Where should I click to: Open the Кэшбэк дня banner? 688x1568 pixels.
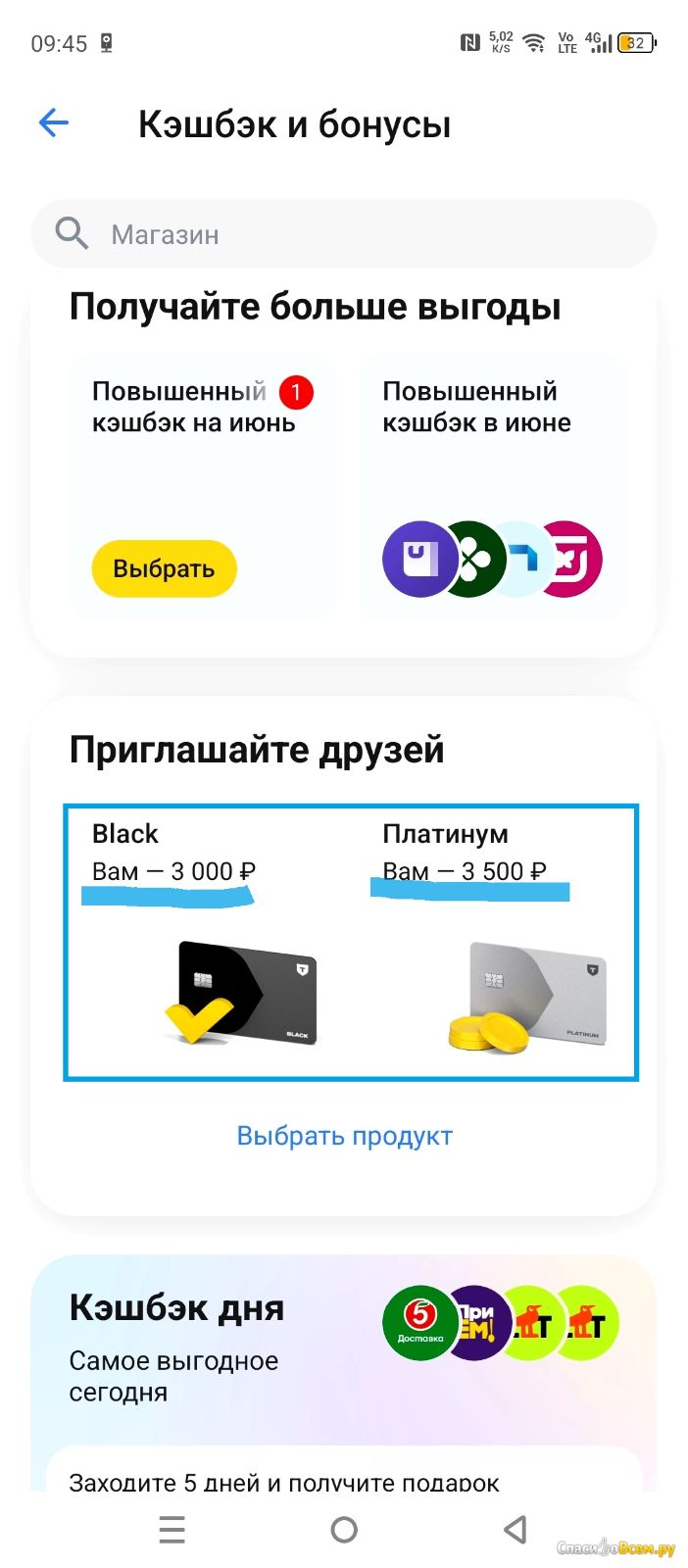click(343, 1347)
